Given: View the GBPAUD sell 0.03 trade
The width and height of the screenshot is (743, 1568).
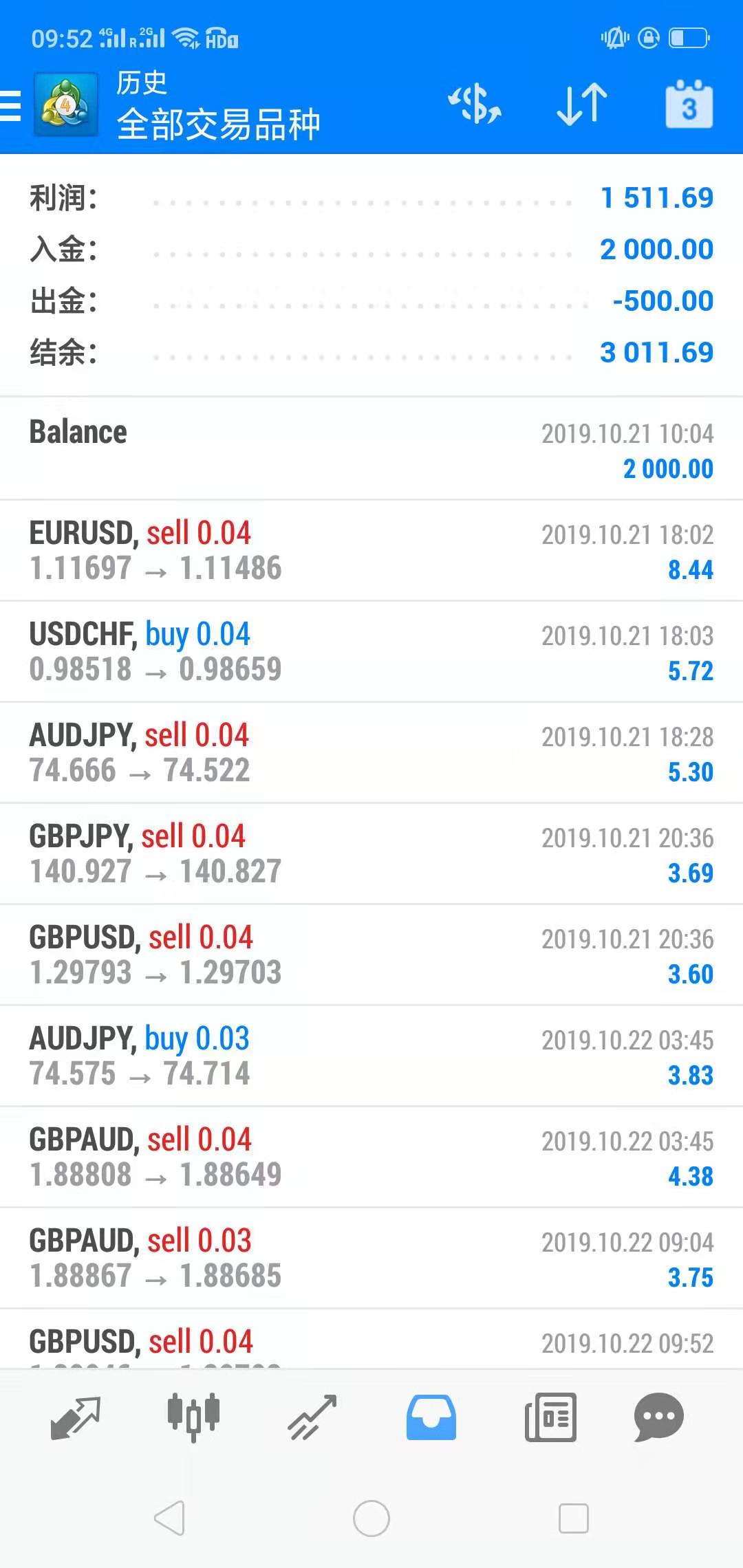Looking at the screenshot, I should point(371,1258).
